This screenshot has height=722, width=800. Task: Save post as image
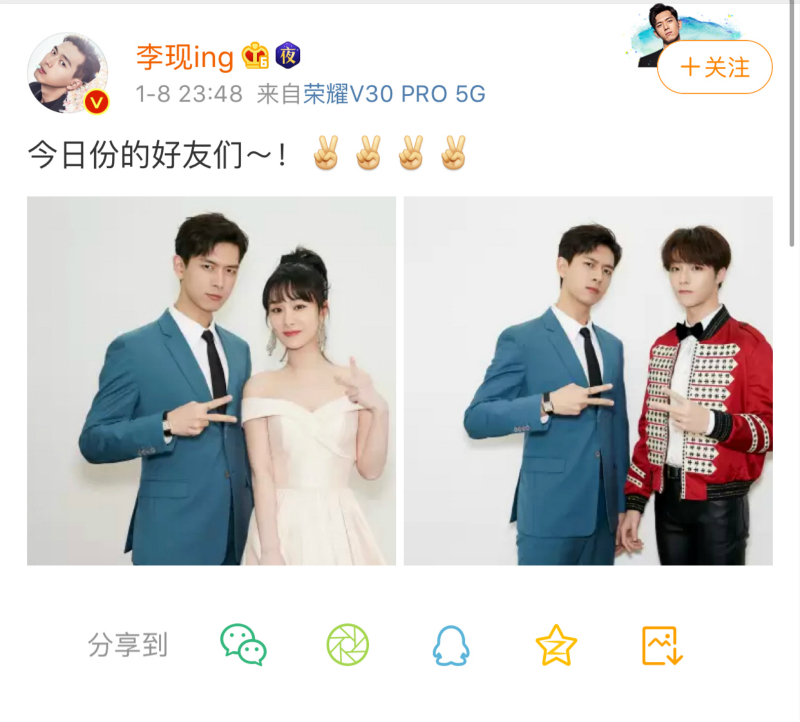(661, 645)
